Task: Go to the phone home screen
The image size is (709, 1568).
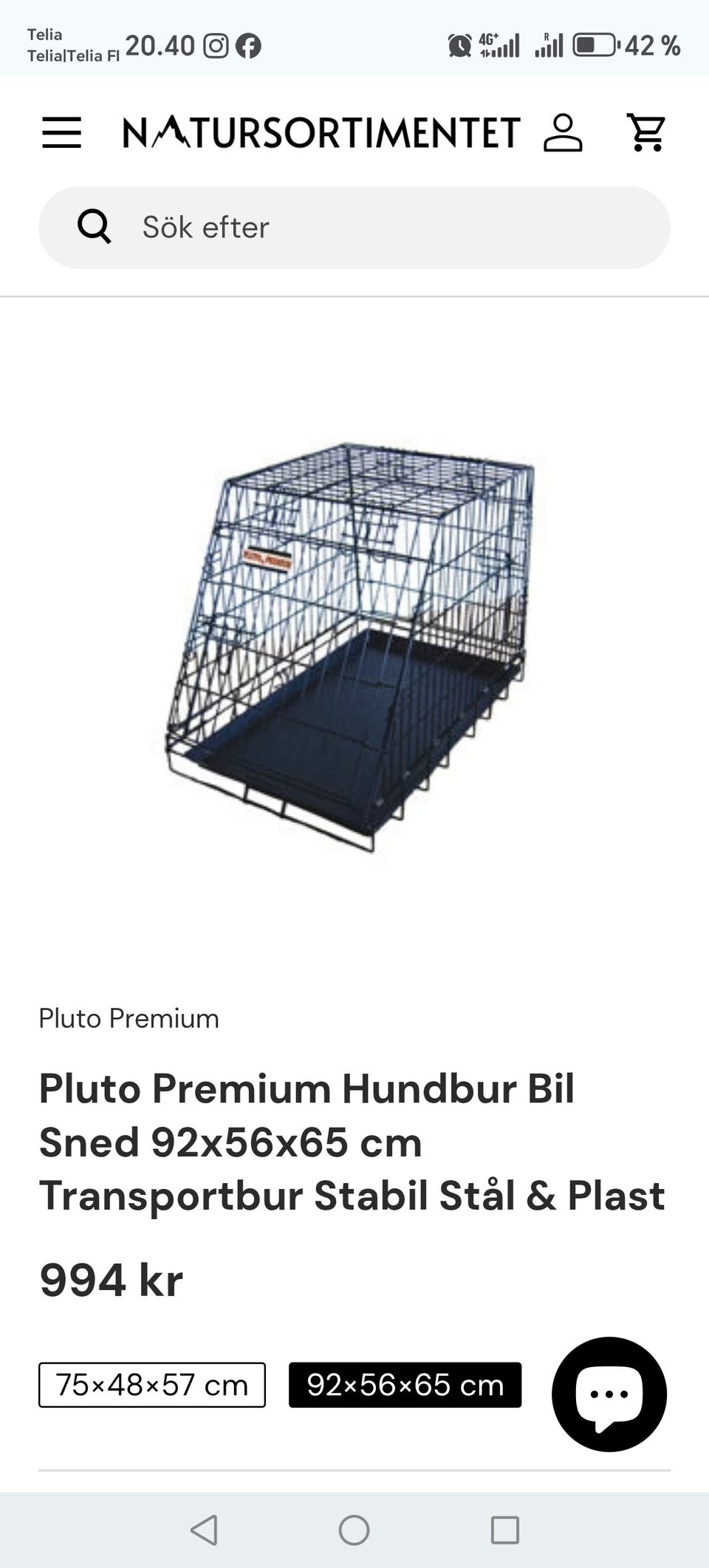Action: click(x=354, y=1530)
